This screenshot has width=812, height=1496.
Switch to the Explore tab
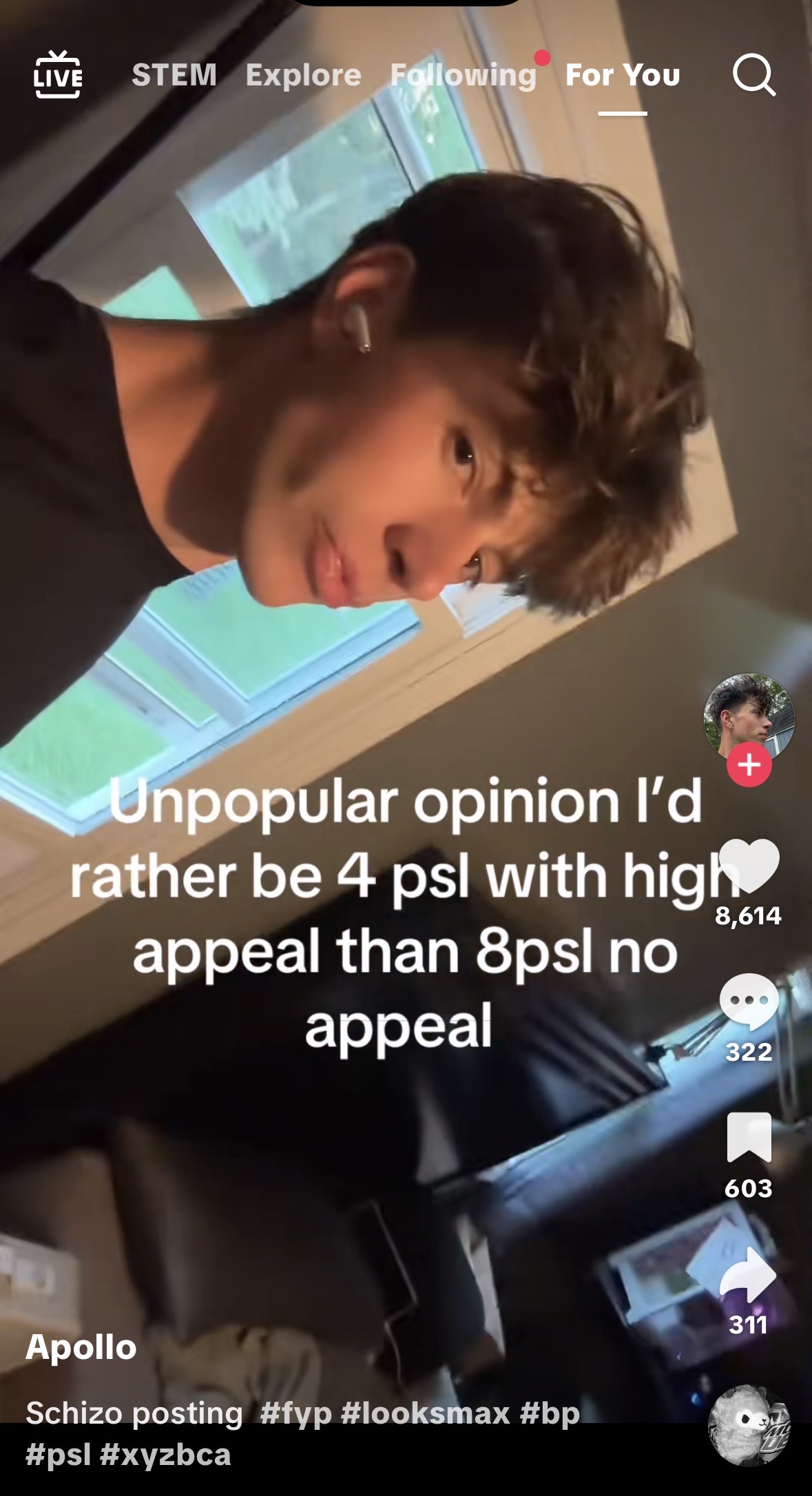[303, 75]
